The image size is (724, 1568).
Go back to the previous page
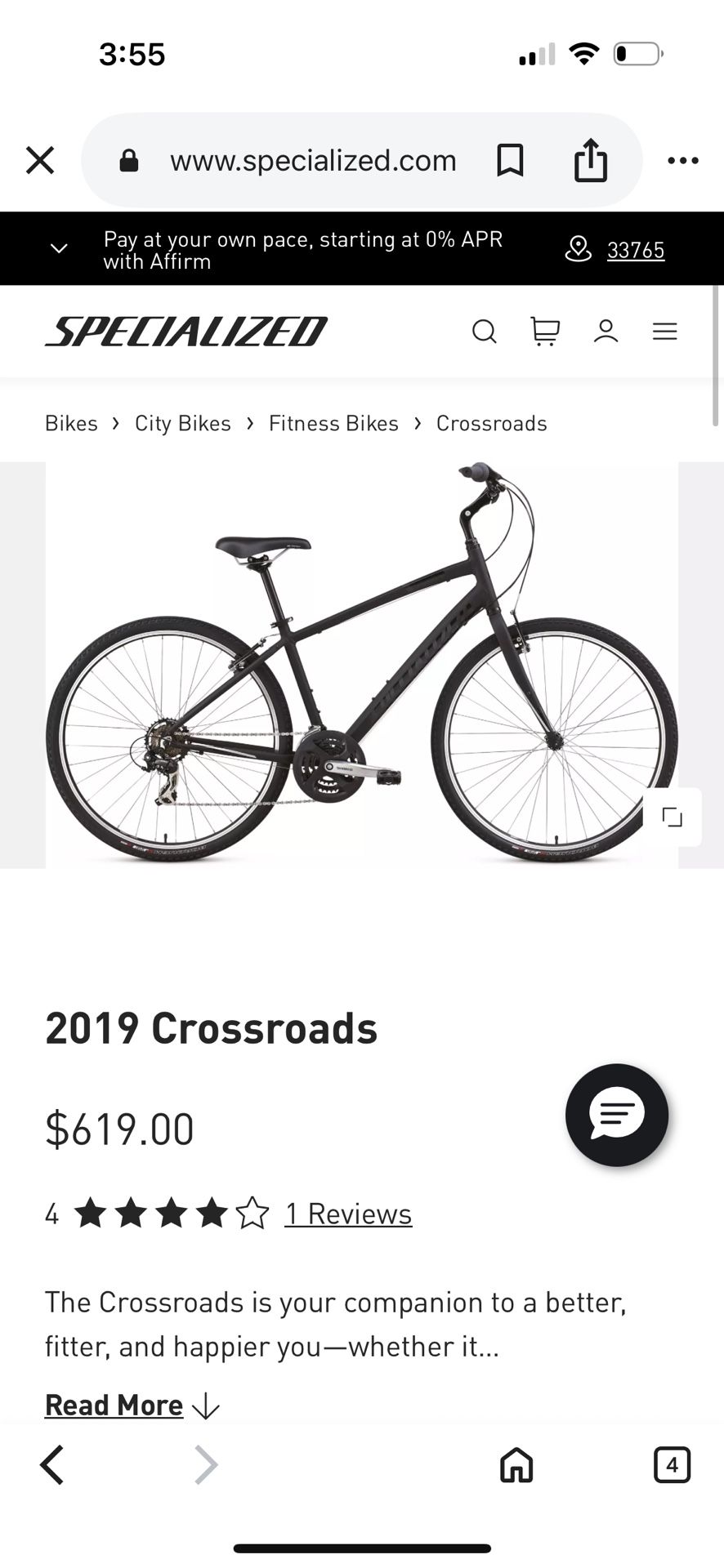52,1464
